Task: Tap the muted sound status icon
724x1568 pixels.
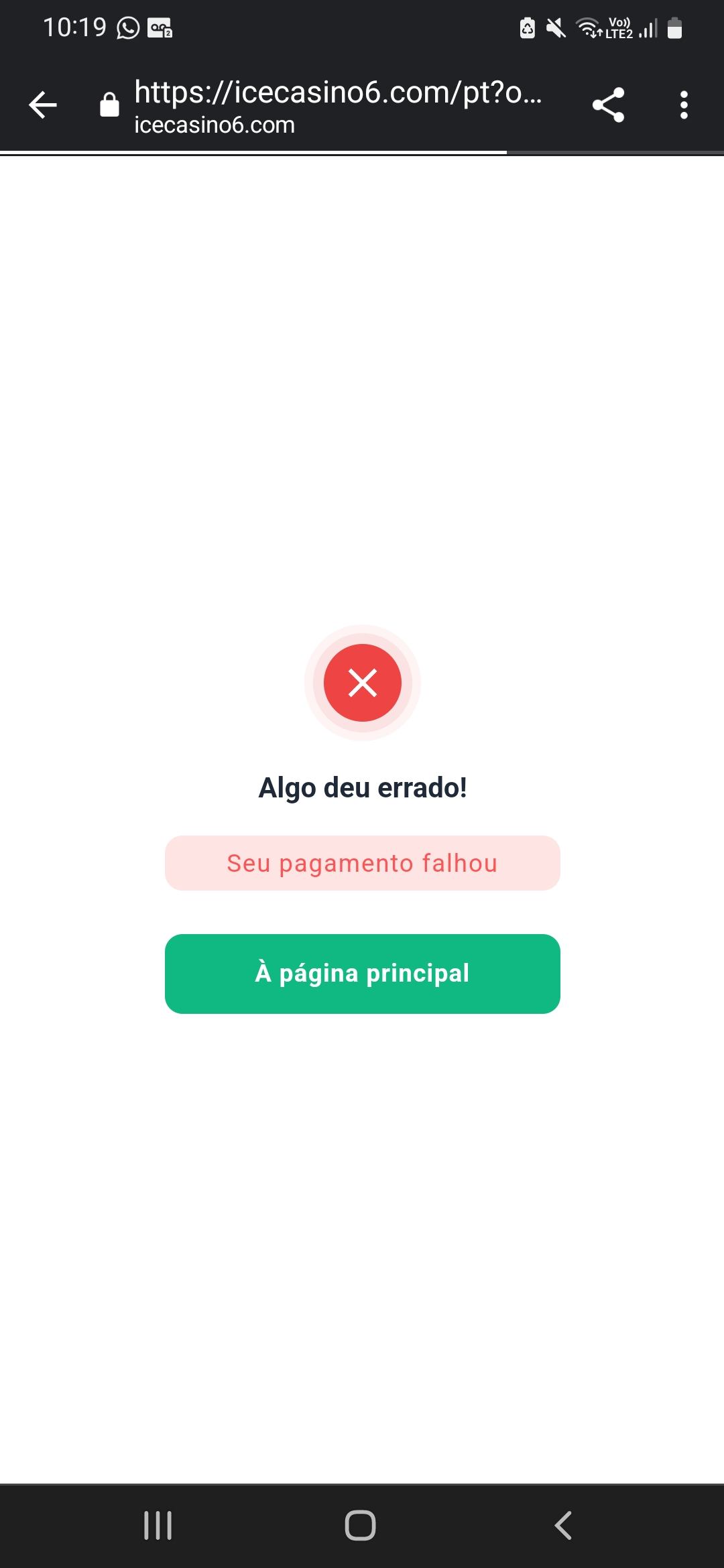Action: tap(556, 27)
